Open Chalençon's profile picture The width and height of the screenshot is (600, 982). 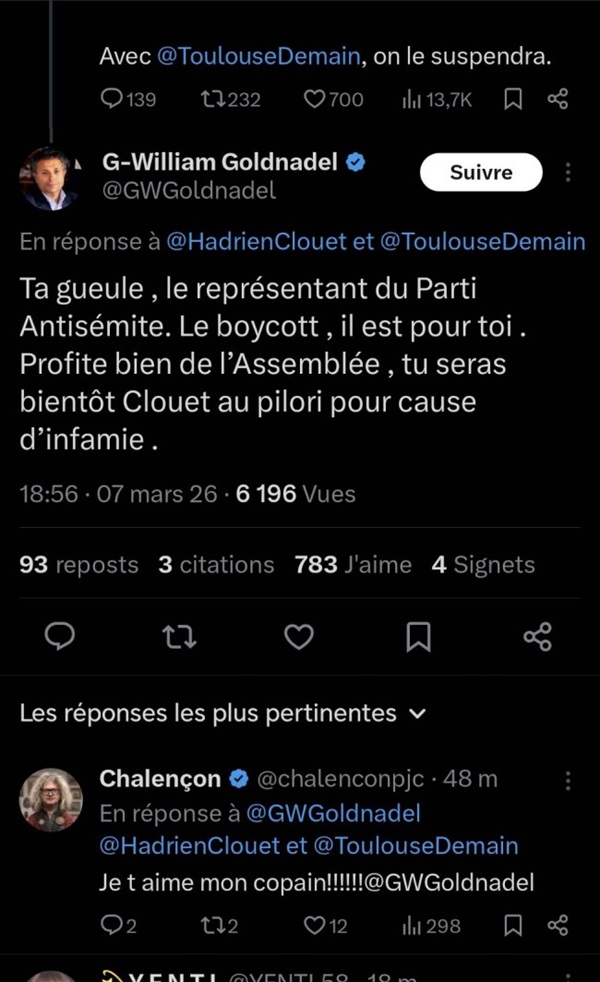[x=51, y=799]
